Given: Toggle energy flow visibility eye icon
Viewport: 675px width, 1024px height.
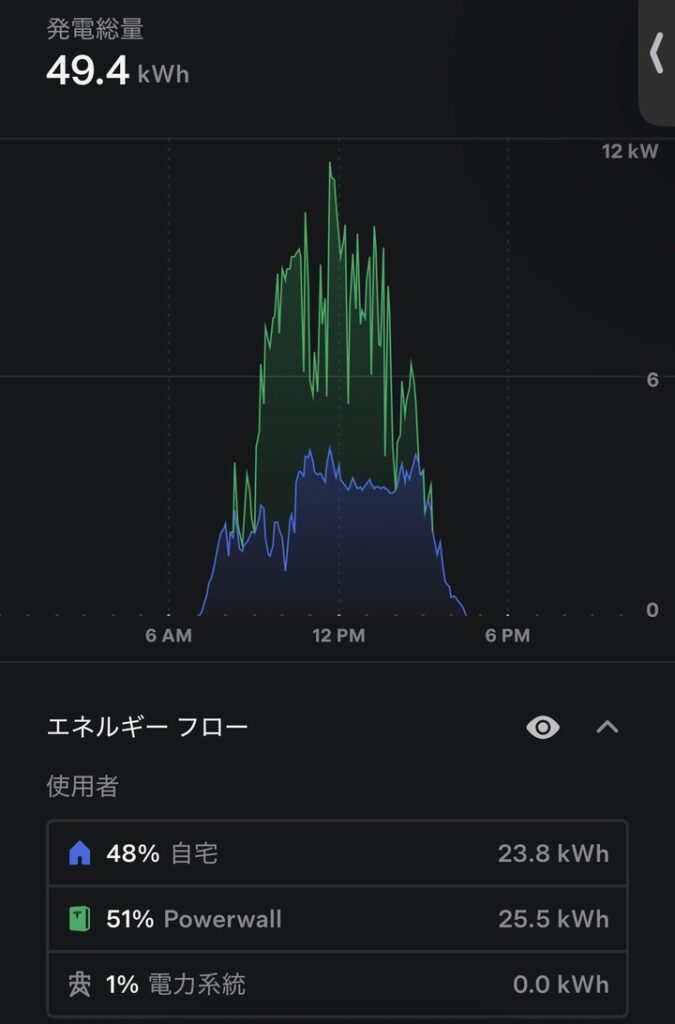Looking at the screenshot, I should click(x=543, y=727).
